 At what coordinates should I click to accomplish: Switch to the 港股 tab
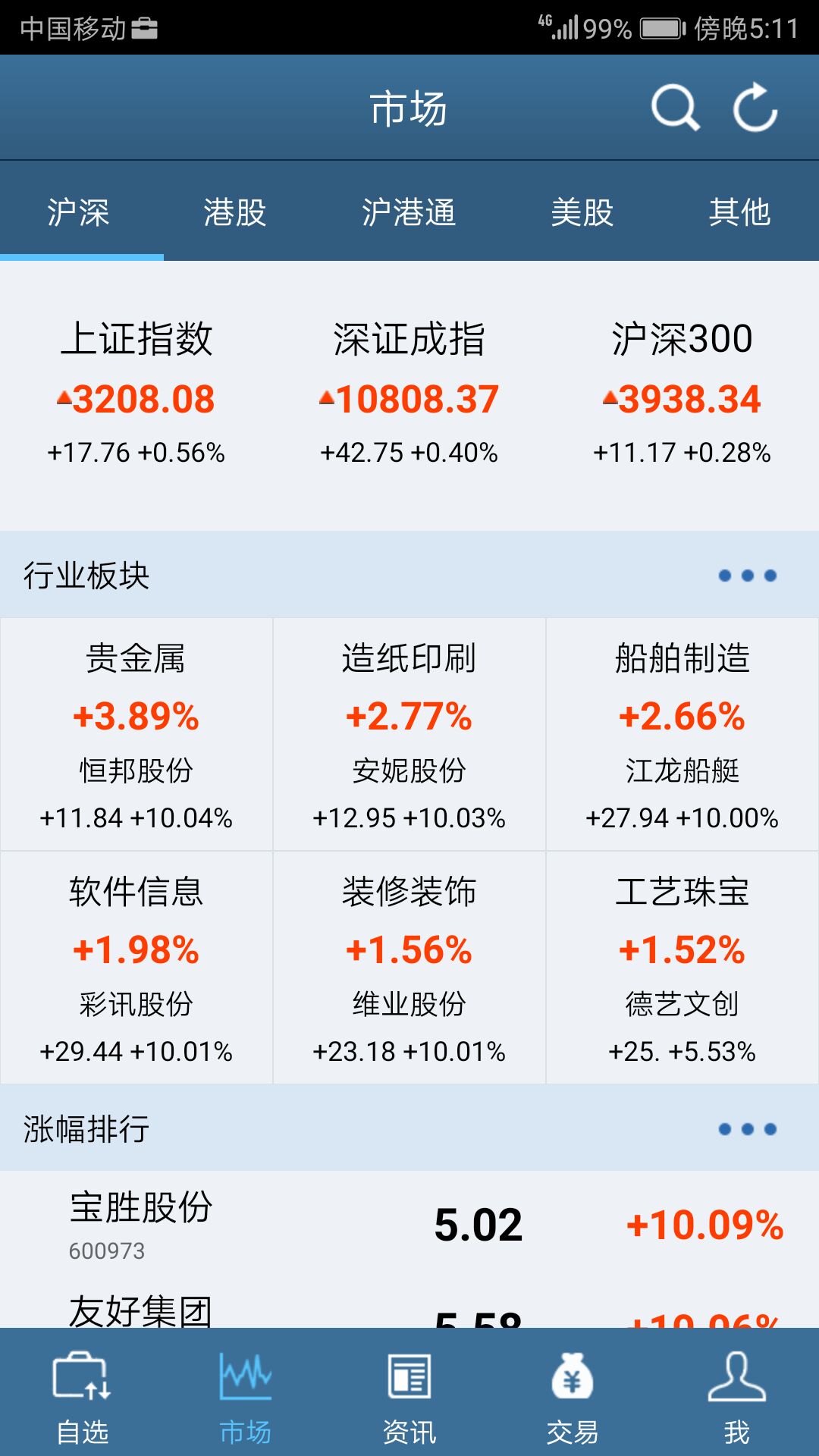(234, 214)
